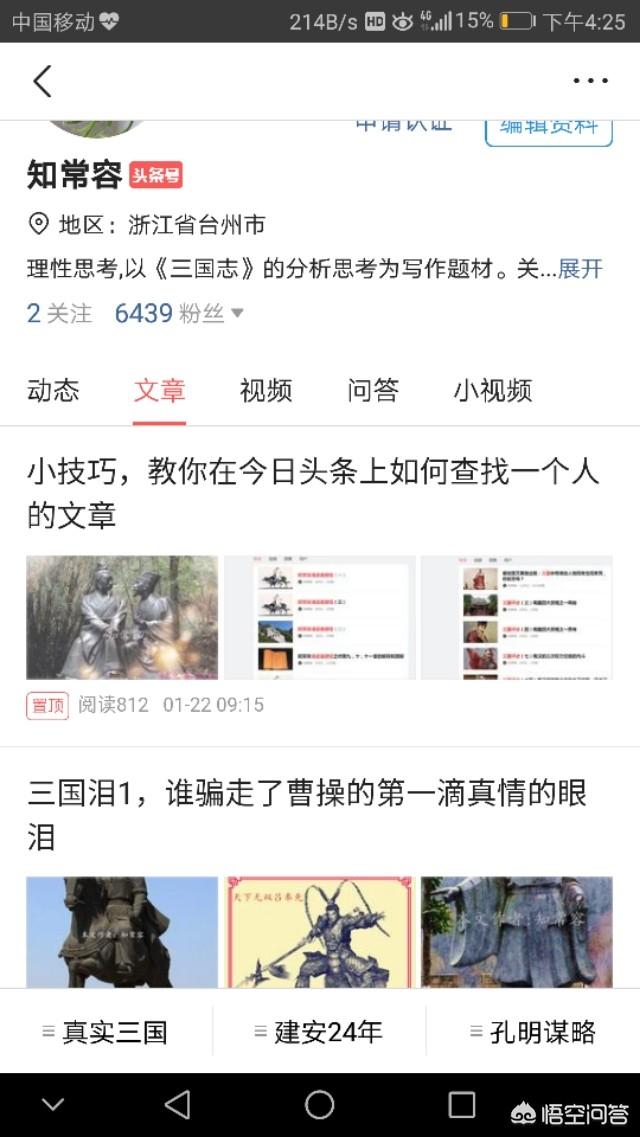The width and height of the screenshot is (640, 1137).
Task: Tap the 申请认证 link
Action: tap(404, 125)
